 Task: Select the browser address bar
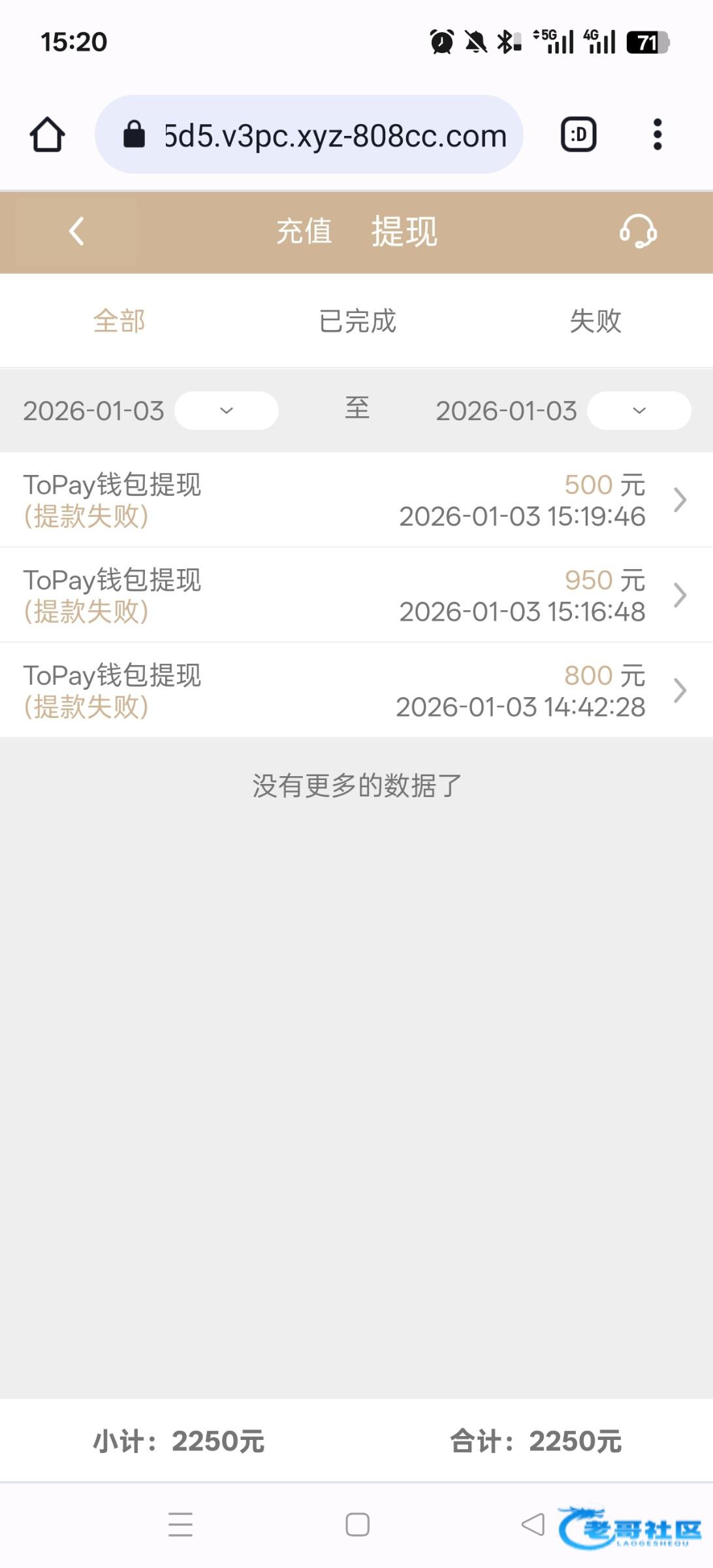pyautogui.click(x=309, y=135)
